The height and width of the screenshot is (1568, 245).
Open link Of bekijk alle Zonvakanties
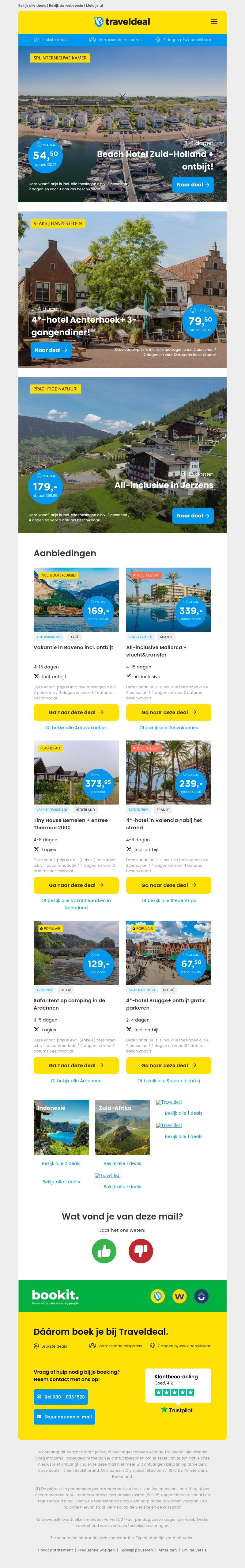pos(168,727)
